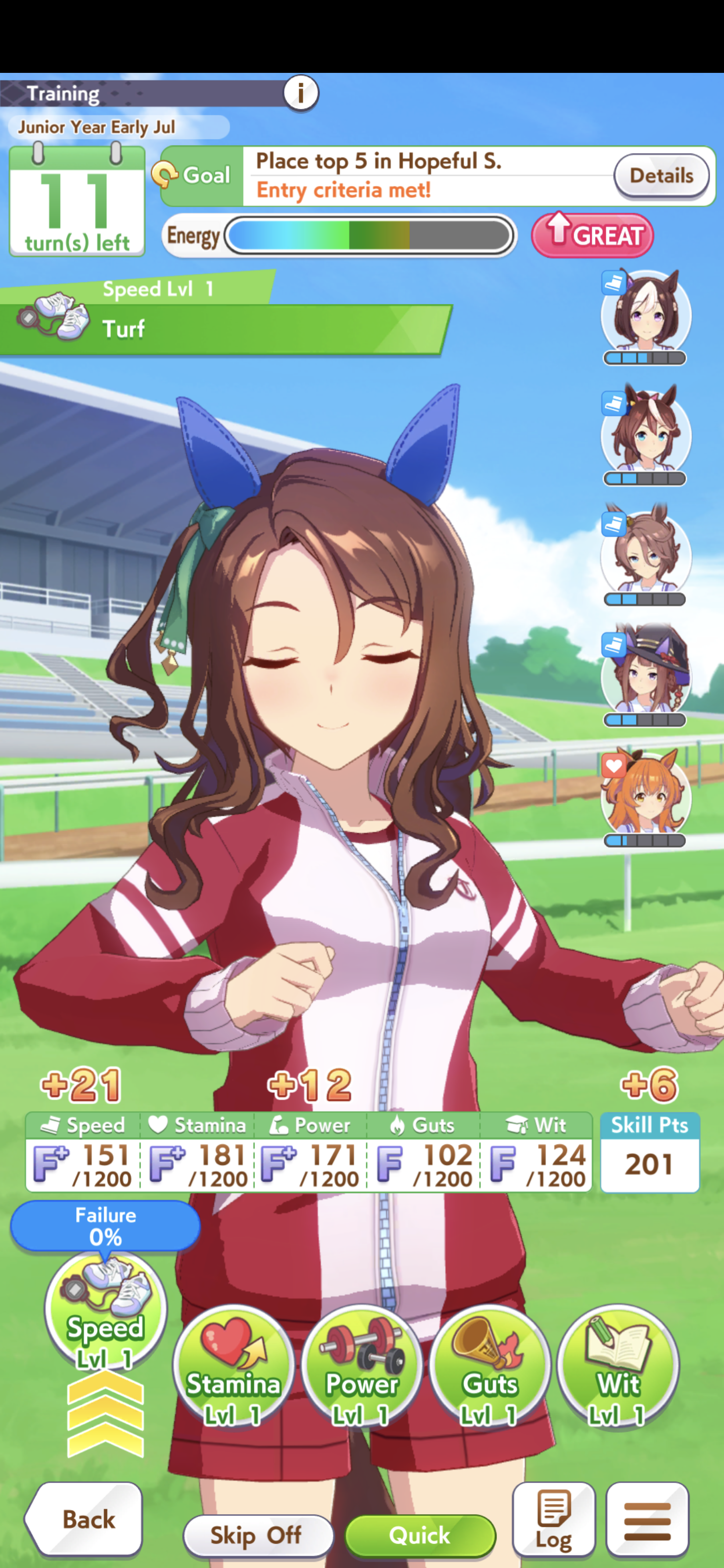Tap the GREAT mood indicator

pyautogui.click(x=592, y=235)
